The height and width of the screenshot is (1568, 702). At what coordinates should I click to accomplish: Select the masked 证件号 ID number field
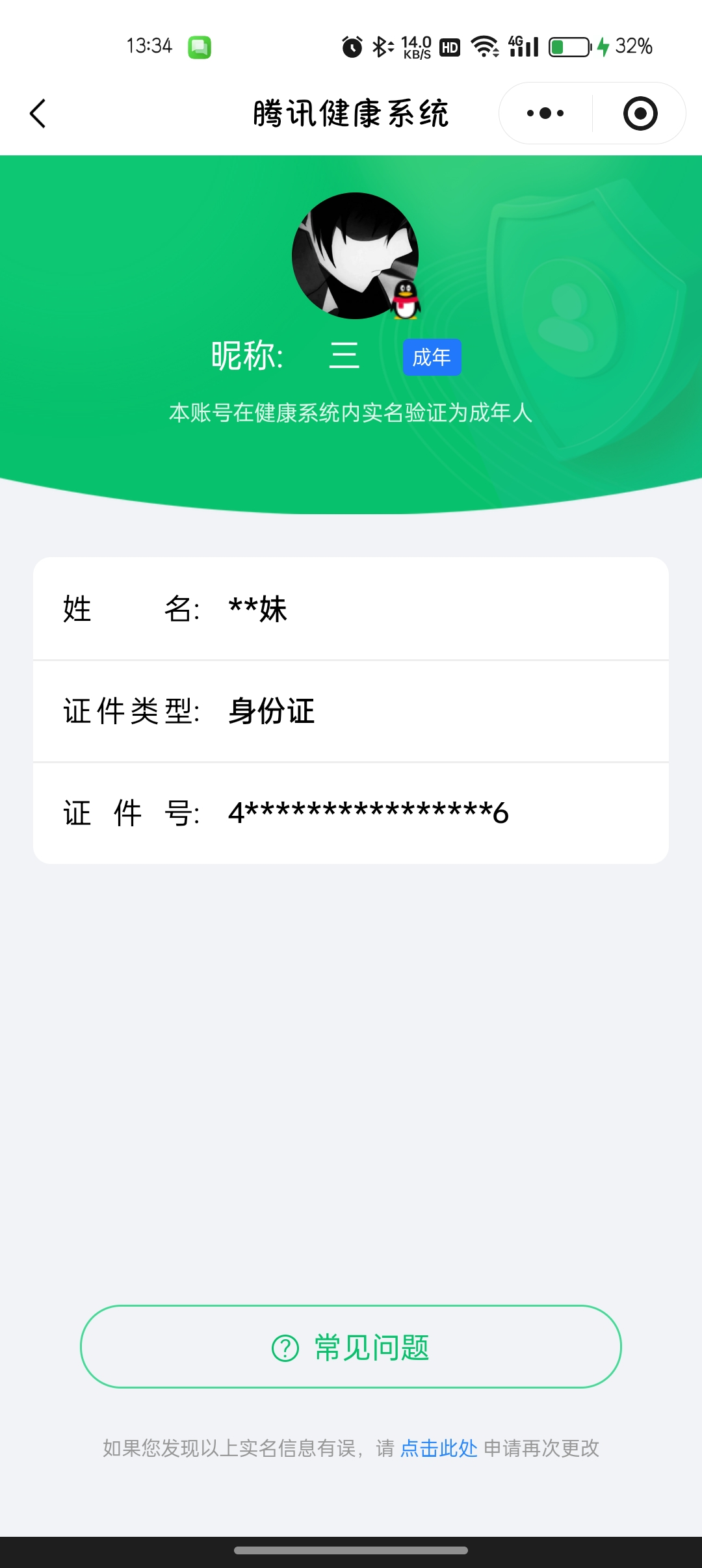[x=368, y=812]
